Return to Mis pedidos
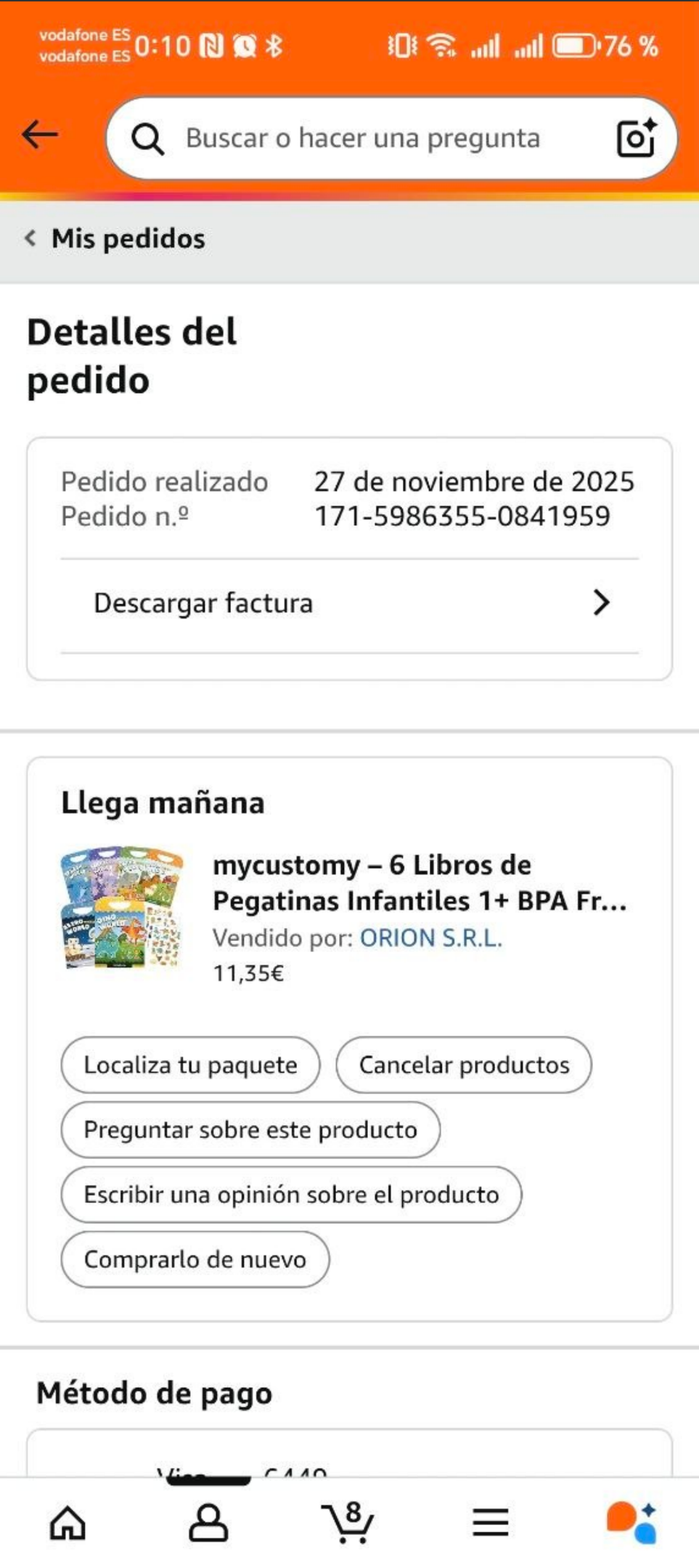Screen dimensions: 699x1568 click(116, 239)
